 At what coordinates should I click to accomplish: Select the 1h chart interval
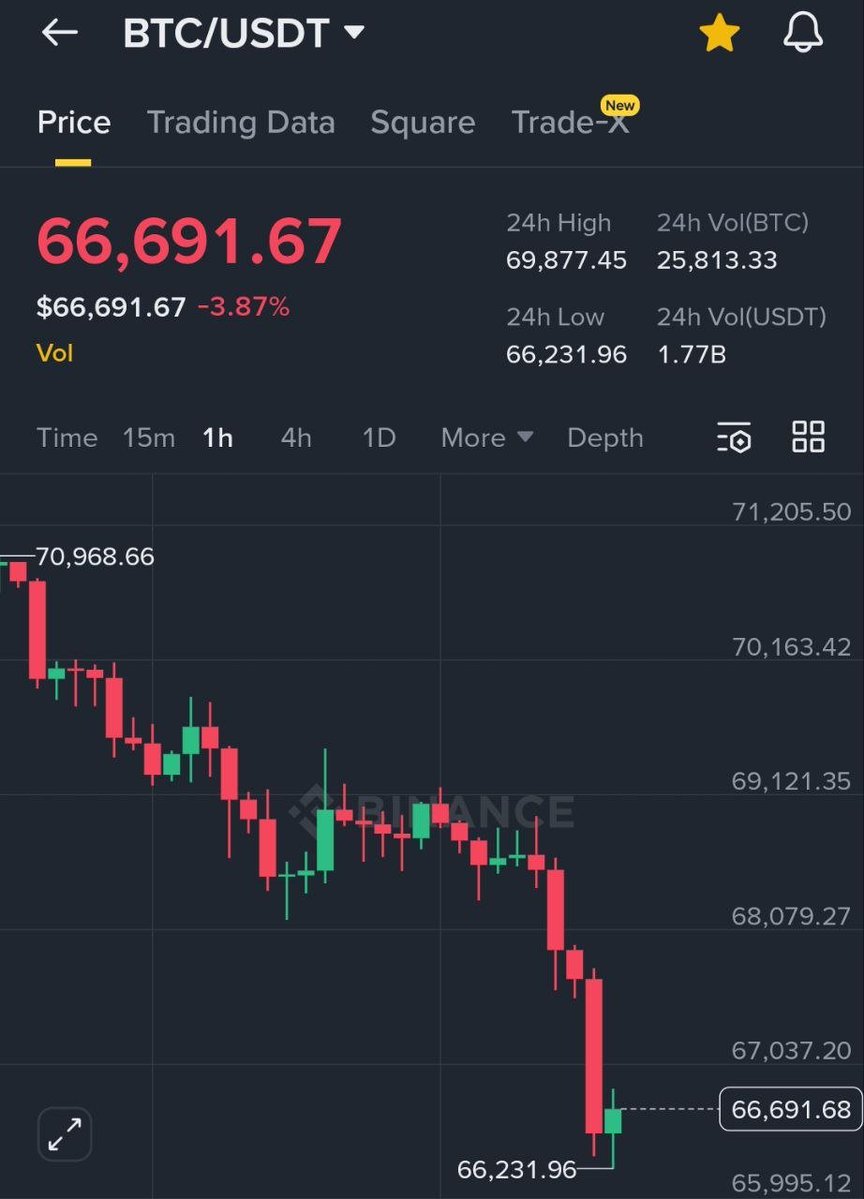217,438
